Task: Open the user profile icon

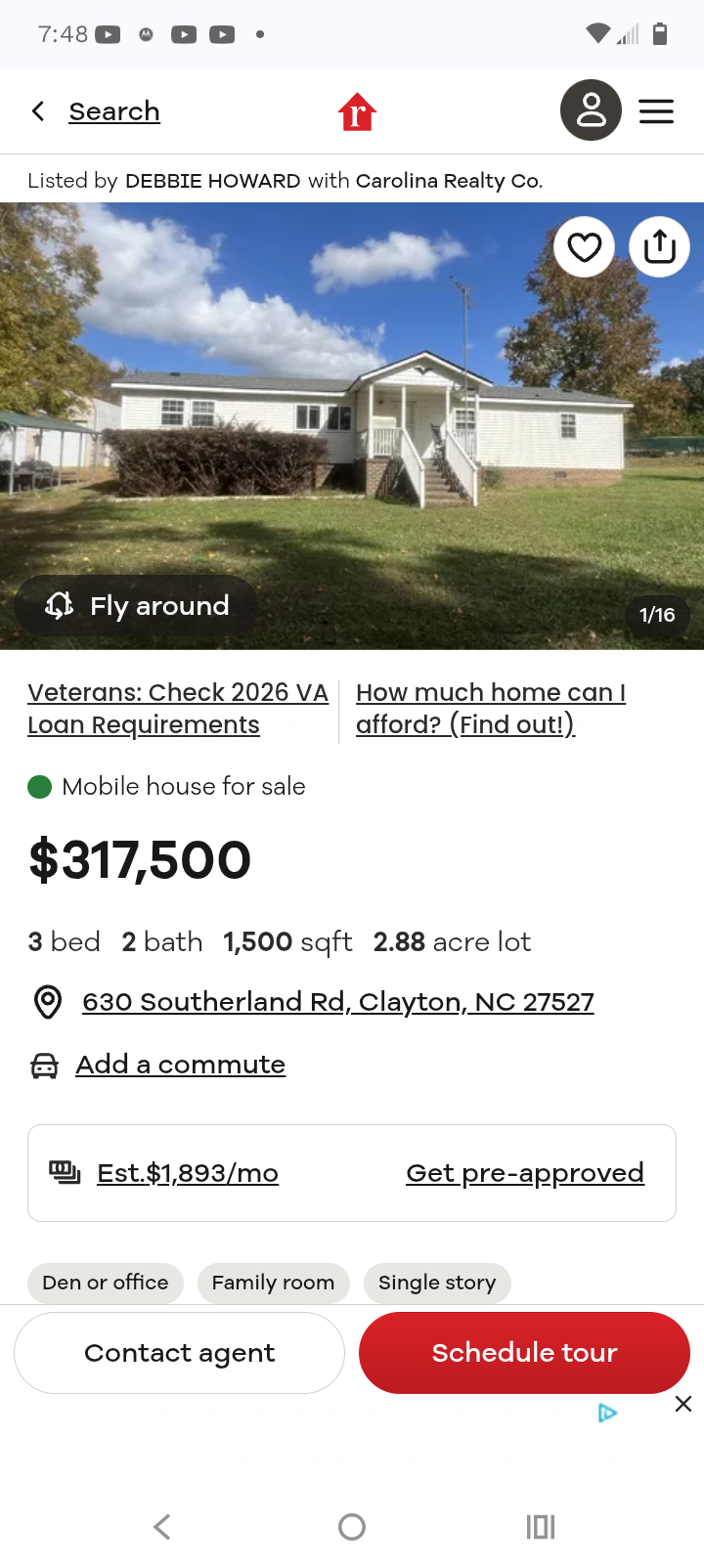Action: click(591, 110)
